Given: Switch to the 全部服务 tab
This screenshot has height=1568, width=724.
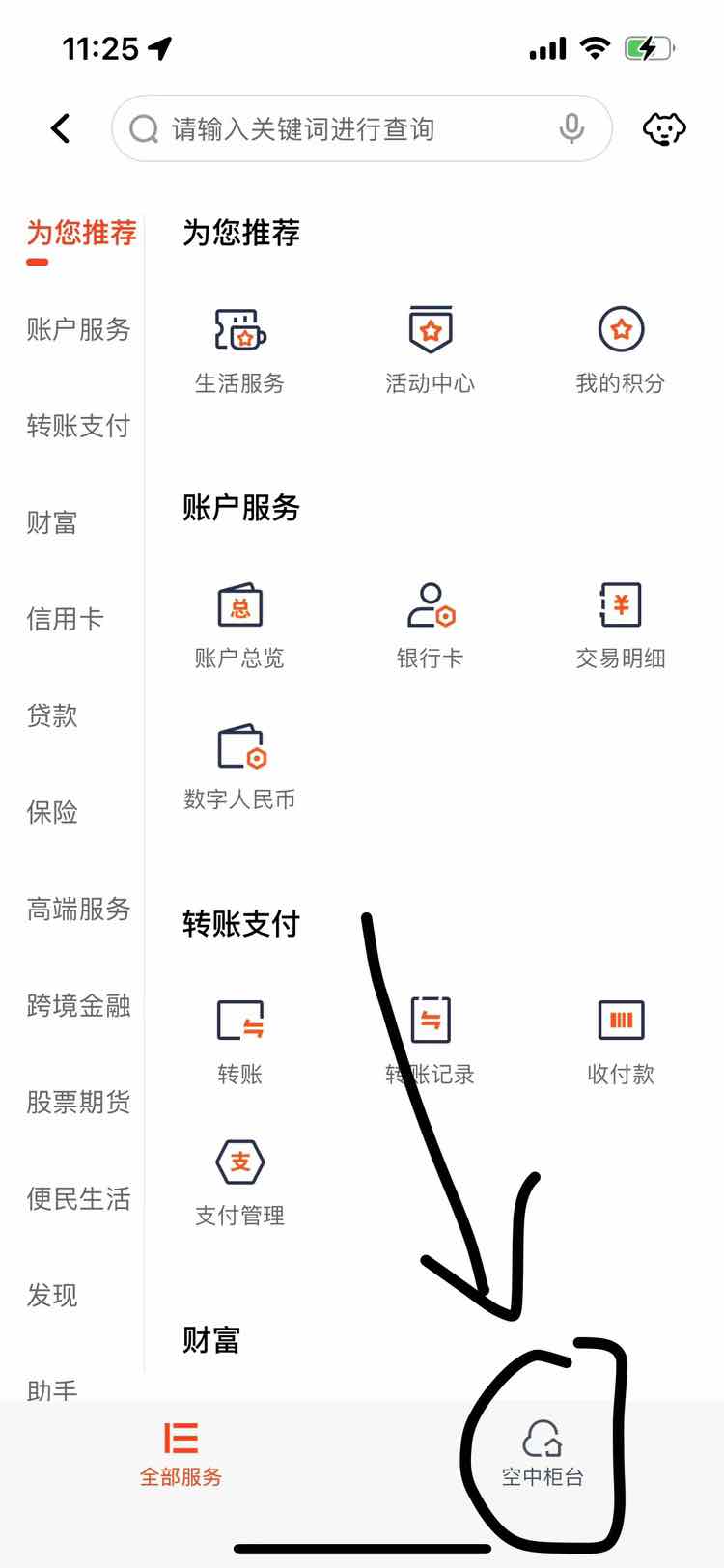Looking at the screenshot, I should (181, 1454).
